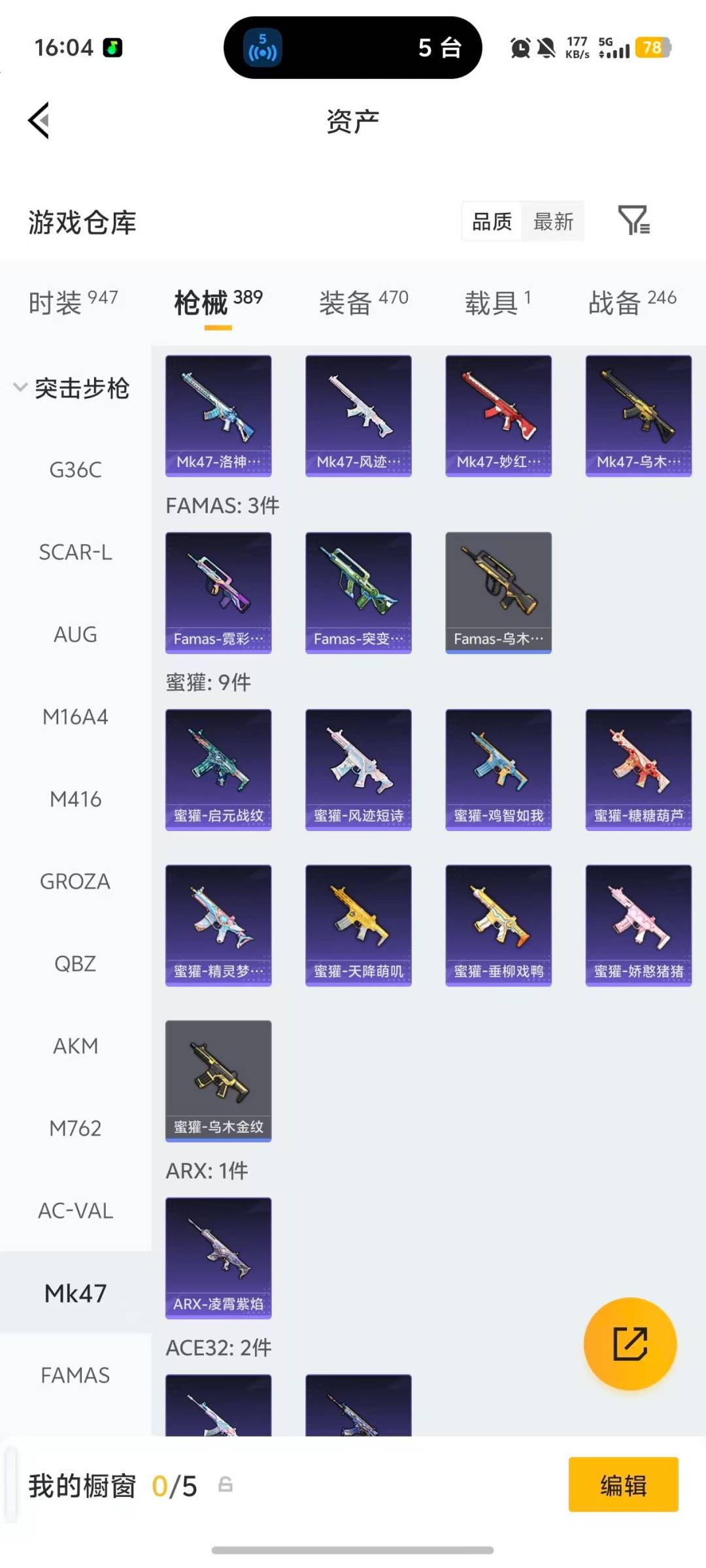Sort the warehouse by 最新
Screen dimensions: 706x1568
pyautogui.click(x=553, y=221)
